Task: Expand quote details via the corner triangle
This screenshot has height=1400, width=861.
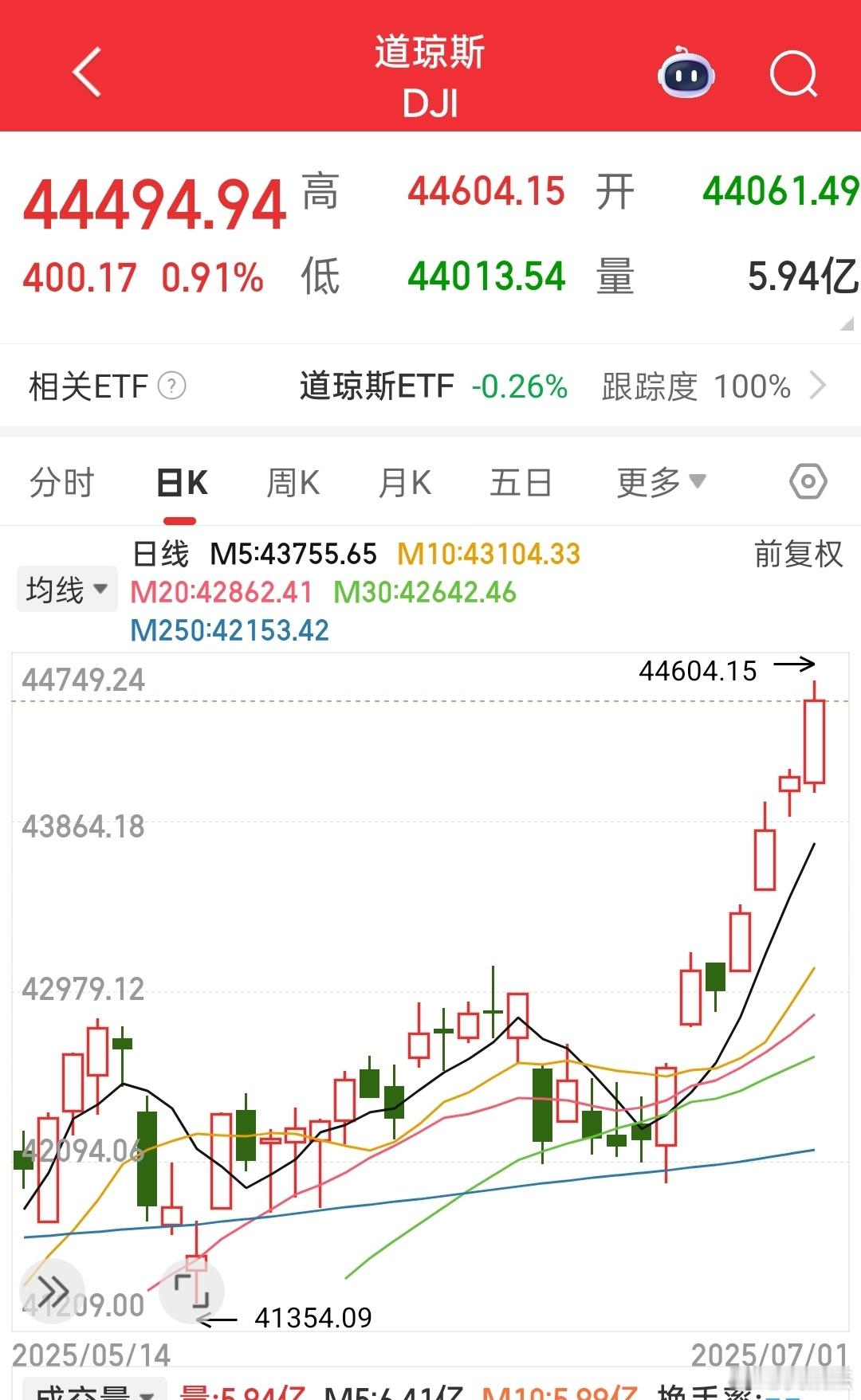Action: point(847,324)
